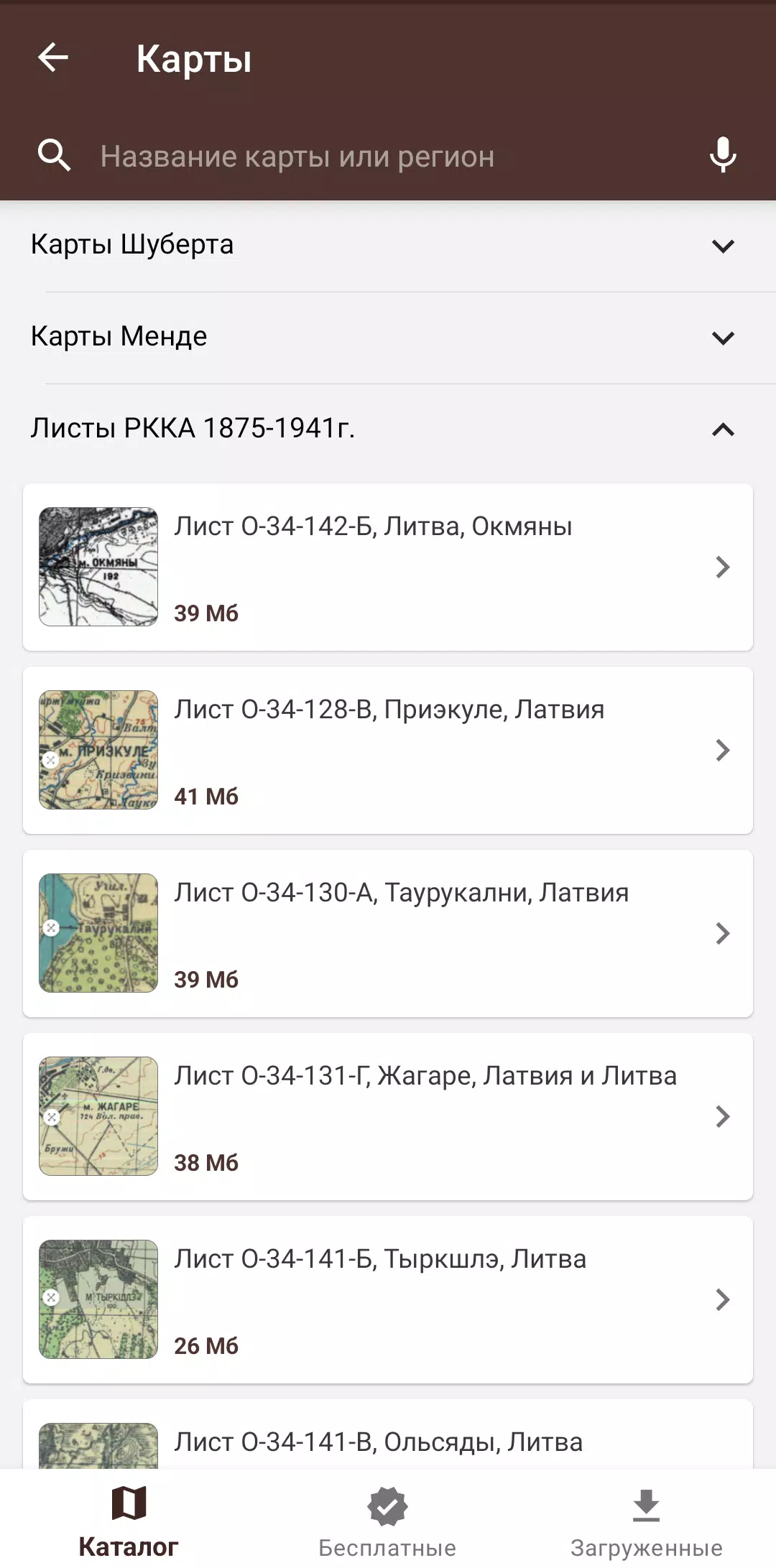Expand the Карты Менде section
776x1568 pixels.
(x=388, y=338)
